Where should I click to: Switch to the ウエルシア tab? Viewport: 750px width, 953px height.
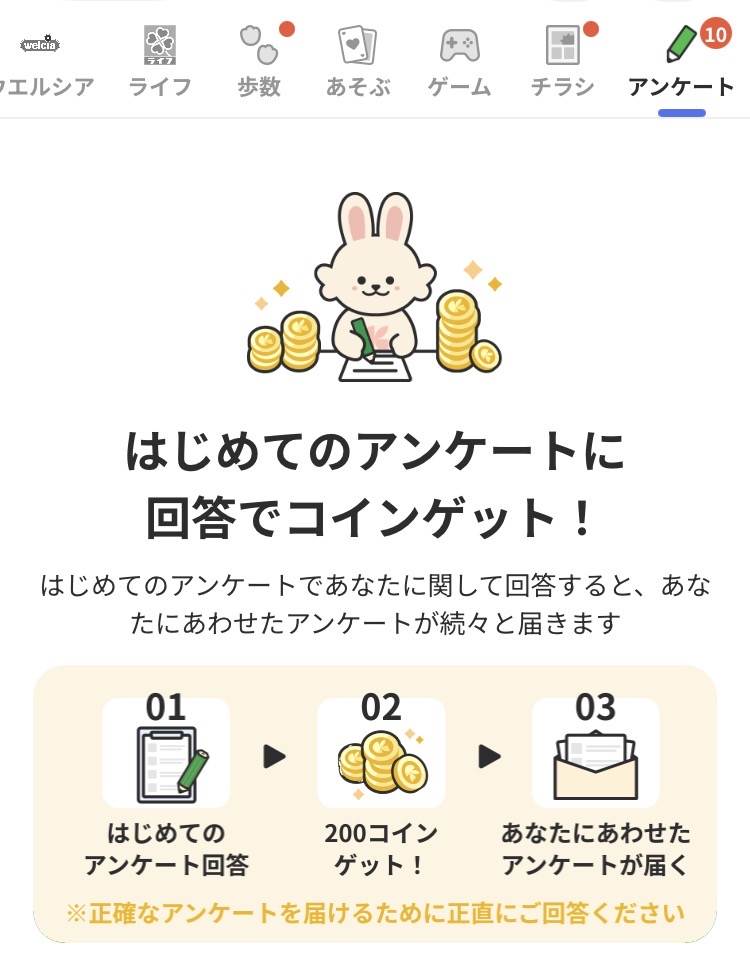42,63
